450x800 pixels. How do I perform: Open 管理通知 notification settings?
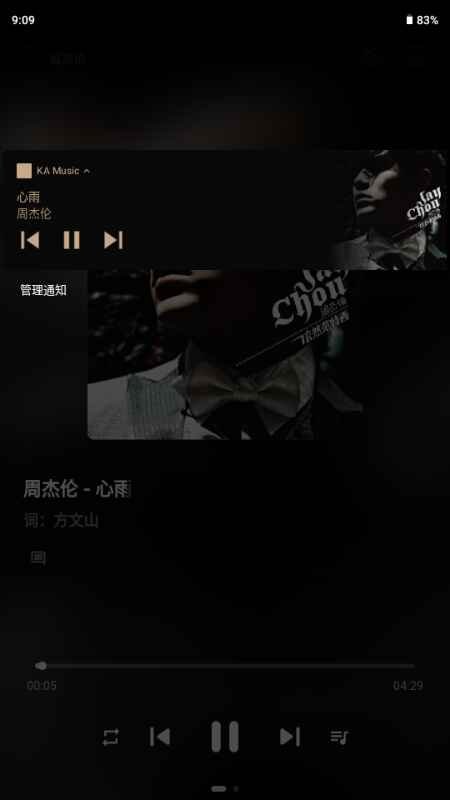(x=43, y=290)
